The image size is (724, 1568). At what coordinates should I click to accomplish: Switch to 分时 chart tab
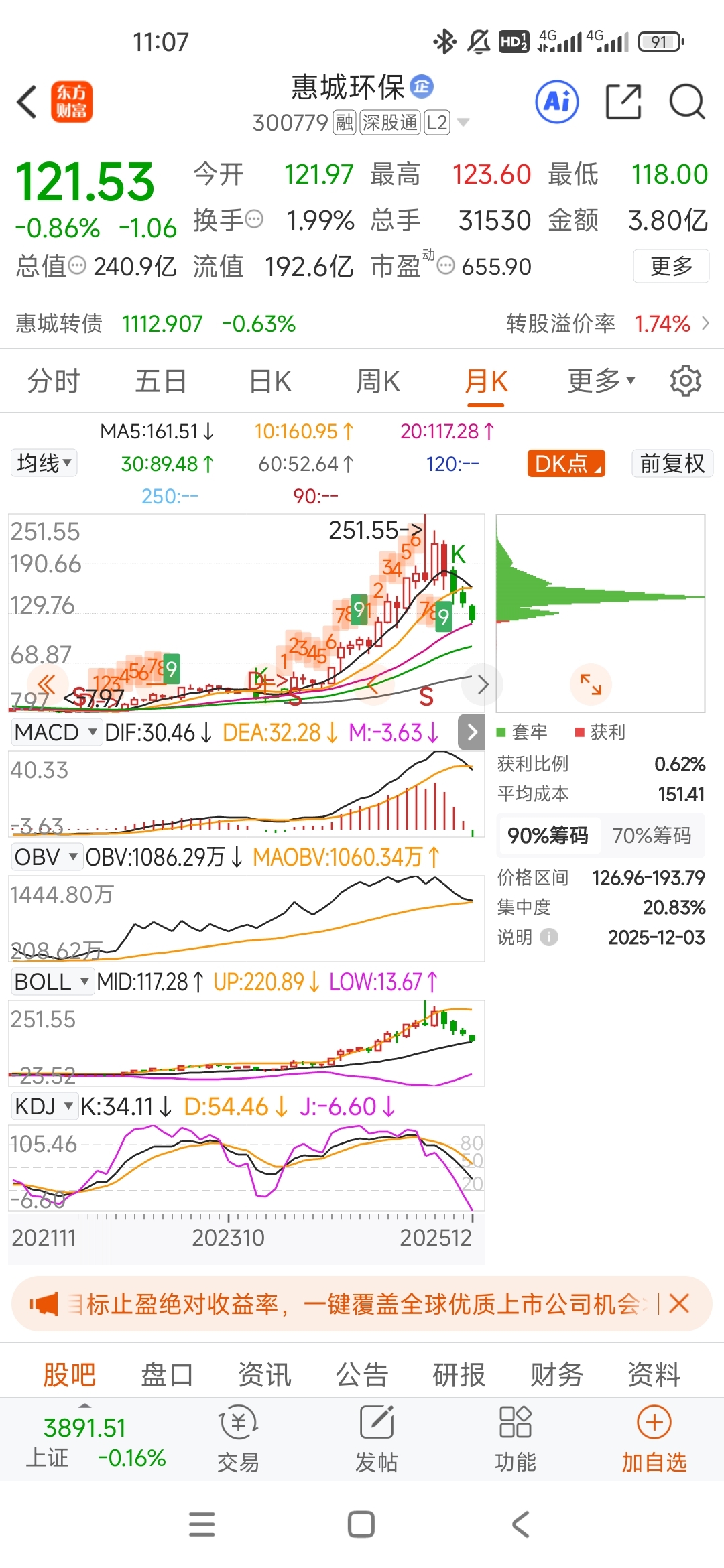coord(53,381)
